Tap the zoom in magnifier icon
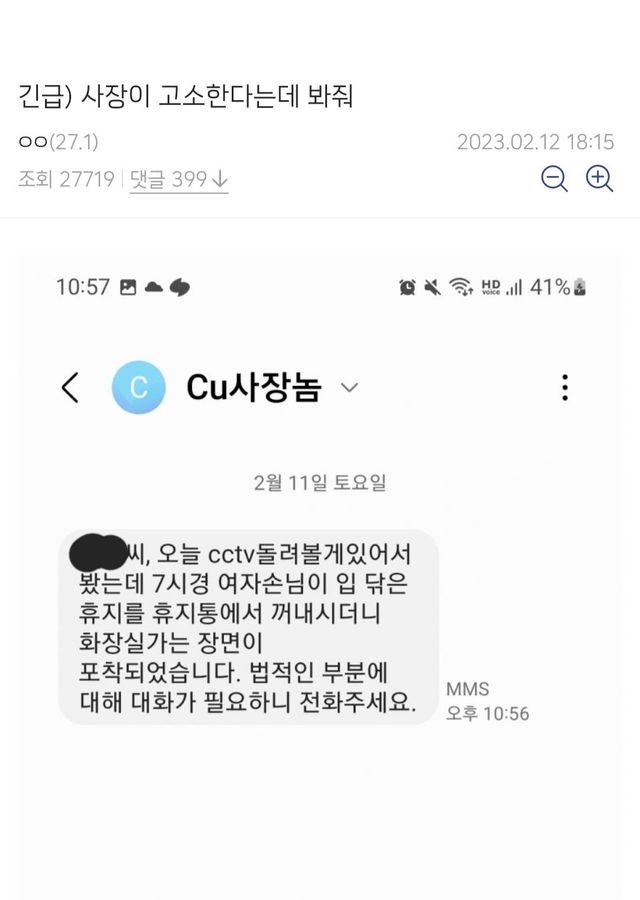Image resolution: width=640 pixels, height=900 pixels. [x=599, y=178]
